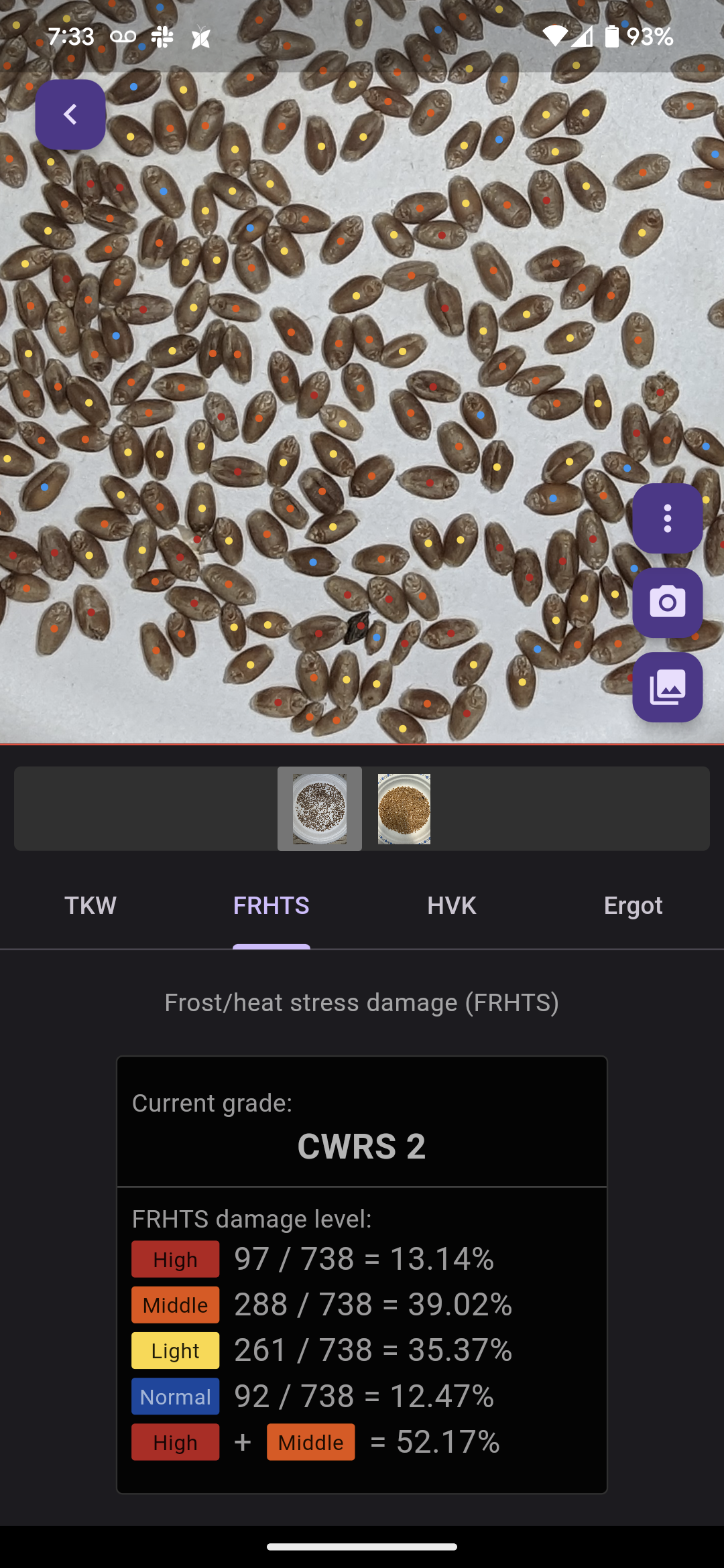Select the yellow Light damage swatch
This screenshot has height=1568, width=724.
click(x=175, y=1350)
